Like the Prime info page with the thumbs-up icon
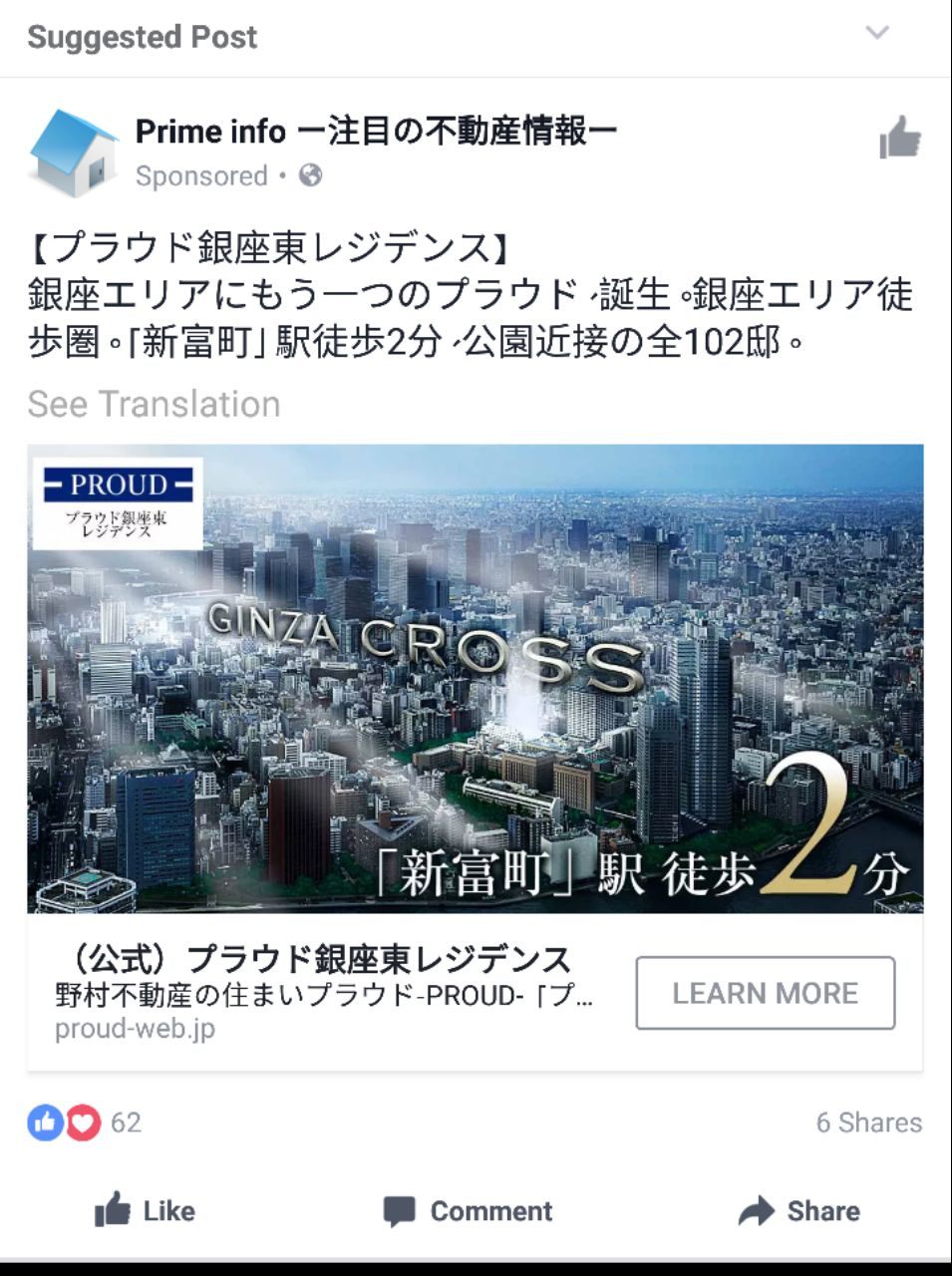This screenshot has width=952, height=1276. tap(900, 138)
